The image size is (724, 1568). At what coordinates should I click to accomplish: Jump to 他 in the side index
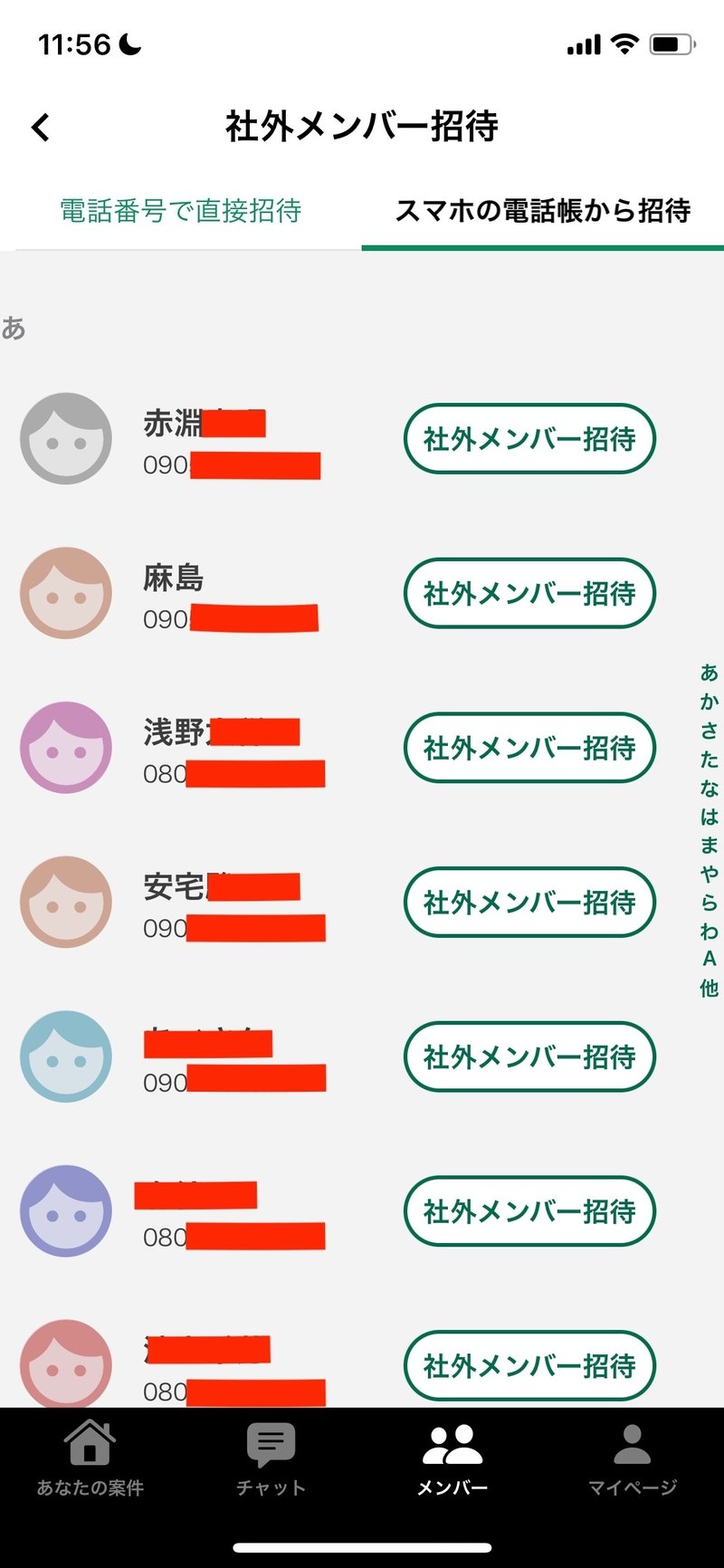tap(709, 988)
